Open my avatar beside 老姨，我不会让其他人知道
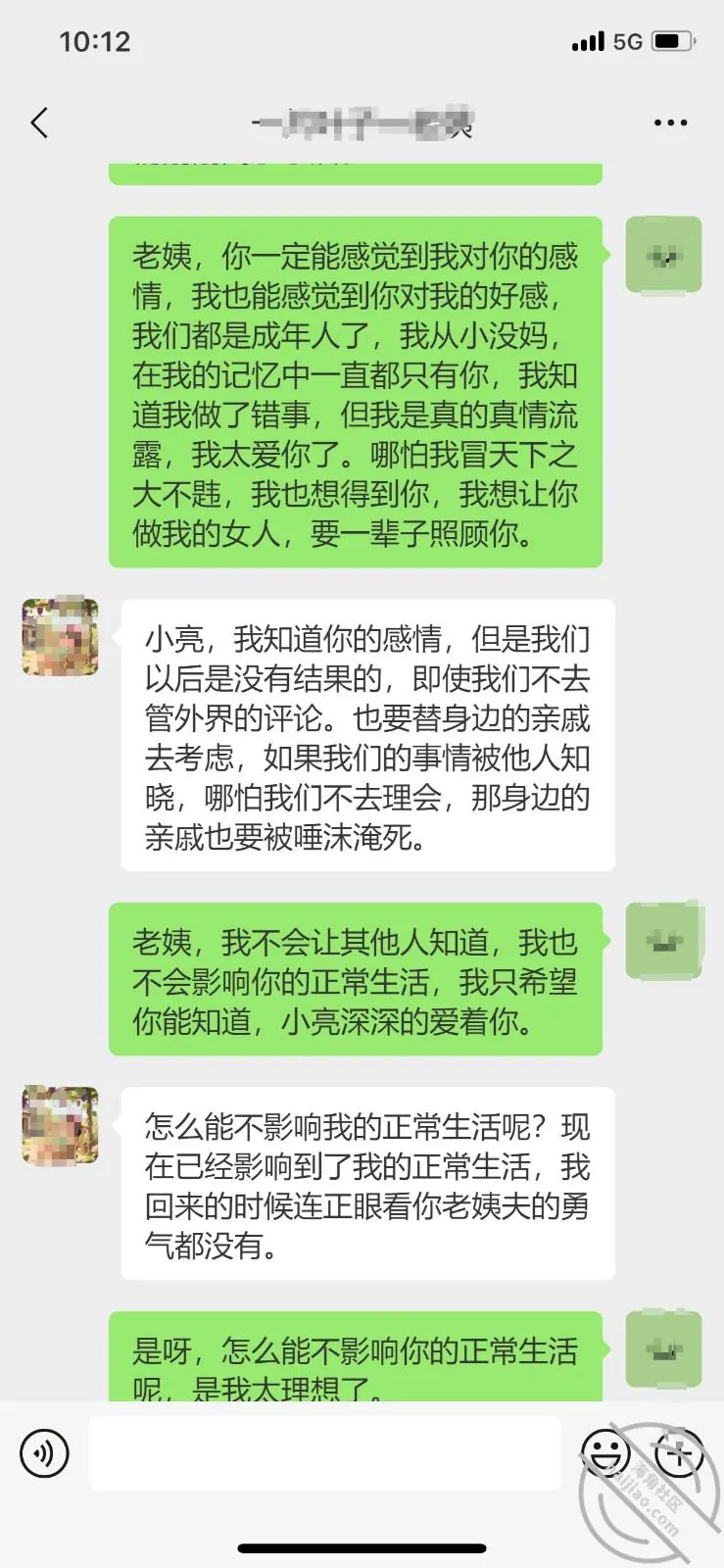Image resolution: width=724 pixels, height=1568 pixels. 664,941
